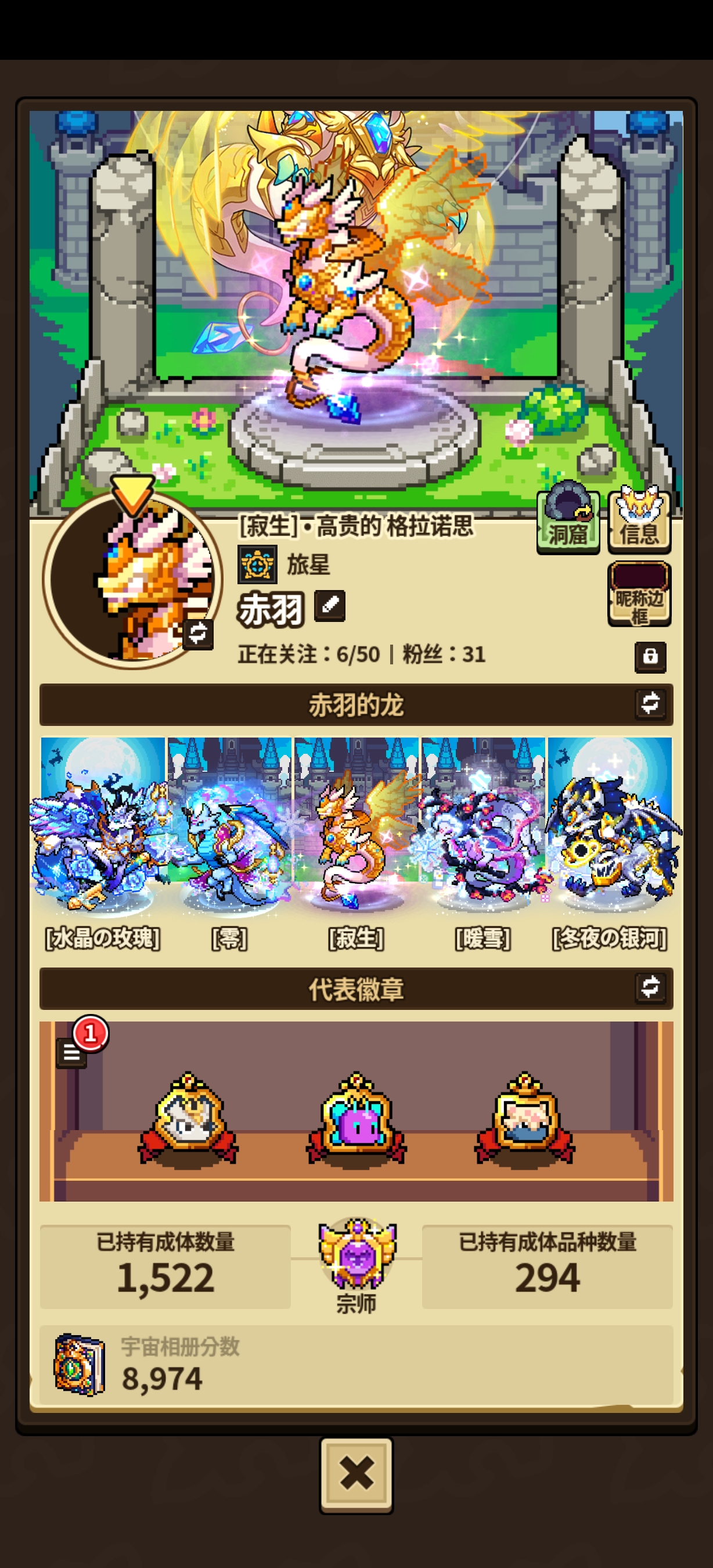Toggle the profile privacy lock

(x=650, y=657)
